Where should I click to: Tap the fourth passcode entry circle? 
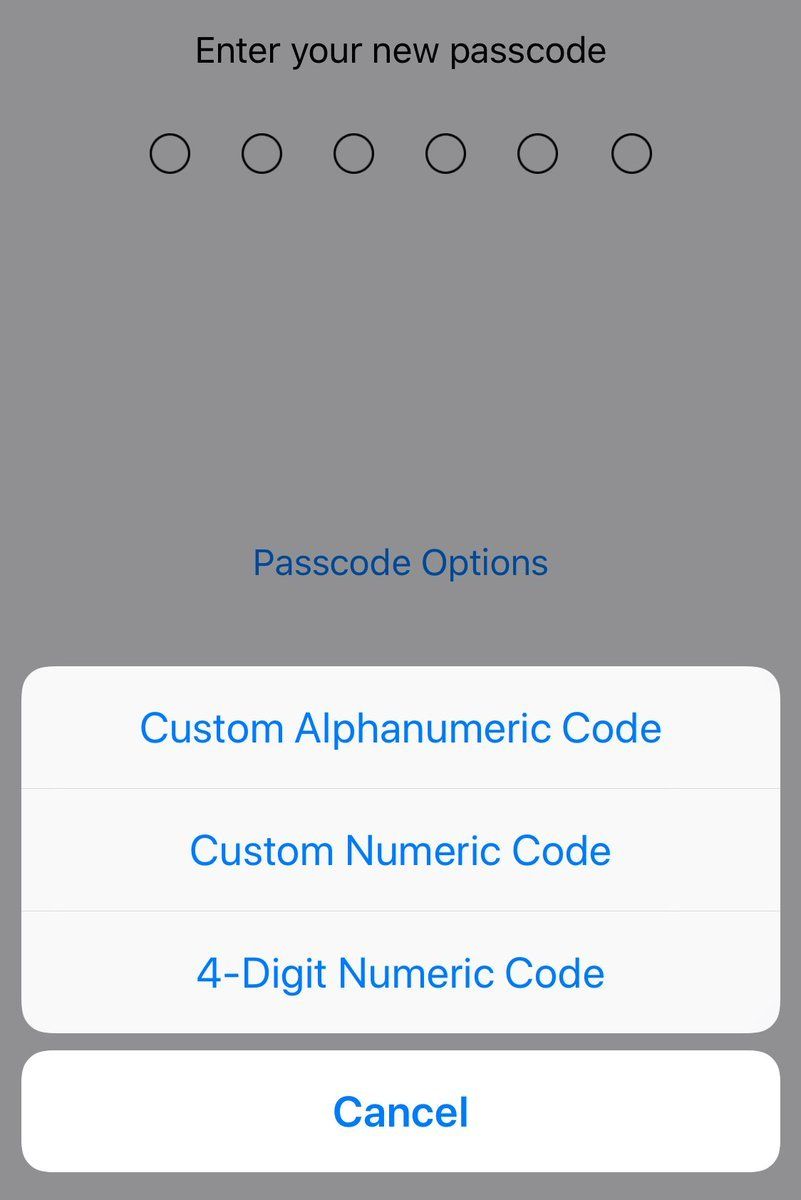pyautogui.click(x=445, y=153)
